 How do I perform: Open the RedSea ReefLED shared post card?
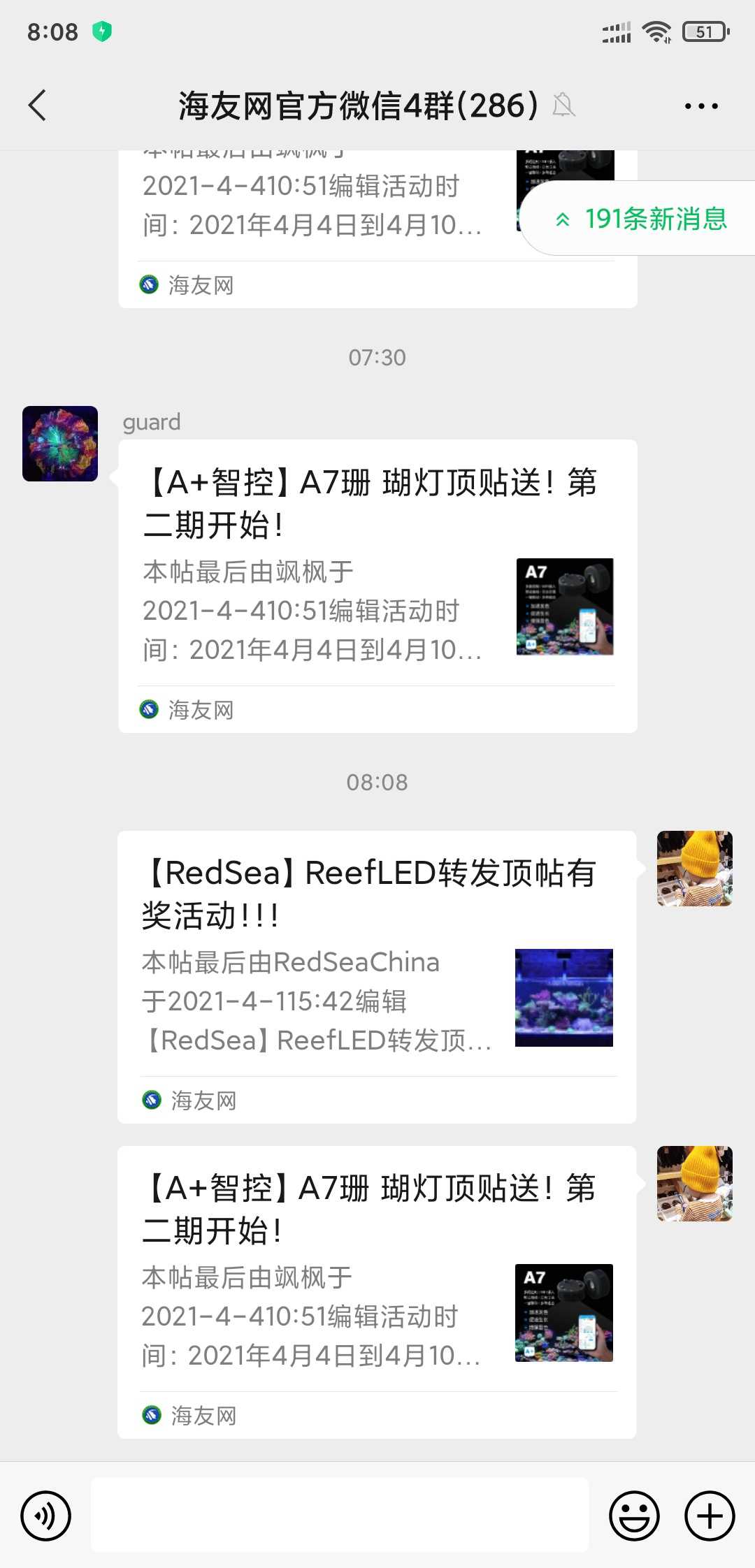click(377, 976)
